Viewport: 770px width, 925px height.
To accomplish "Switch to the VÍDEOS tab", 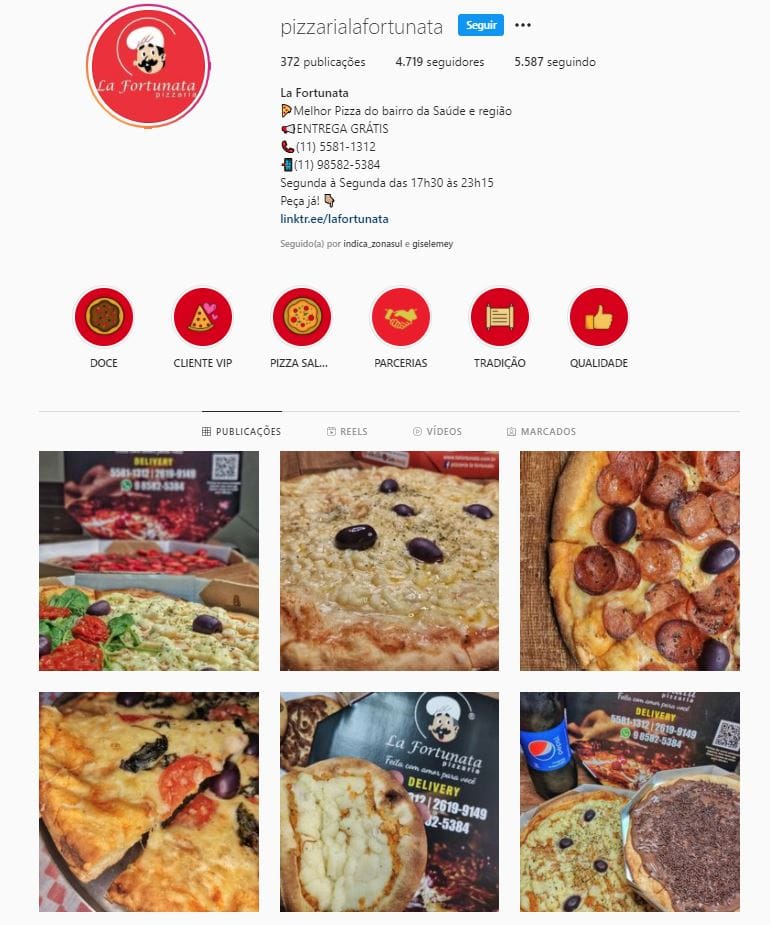I will click(437, 432).
